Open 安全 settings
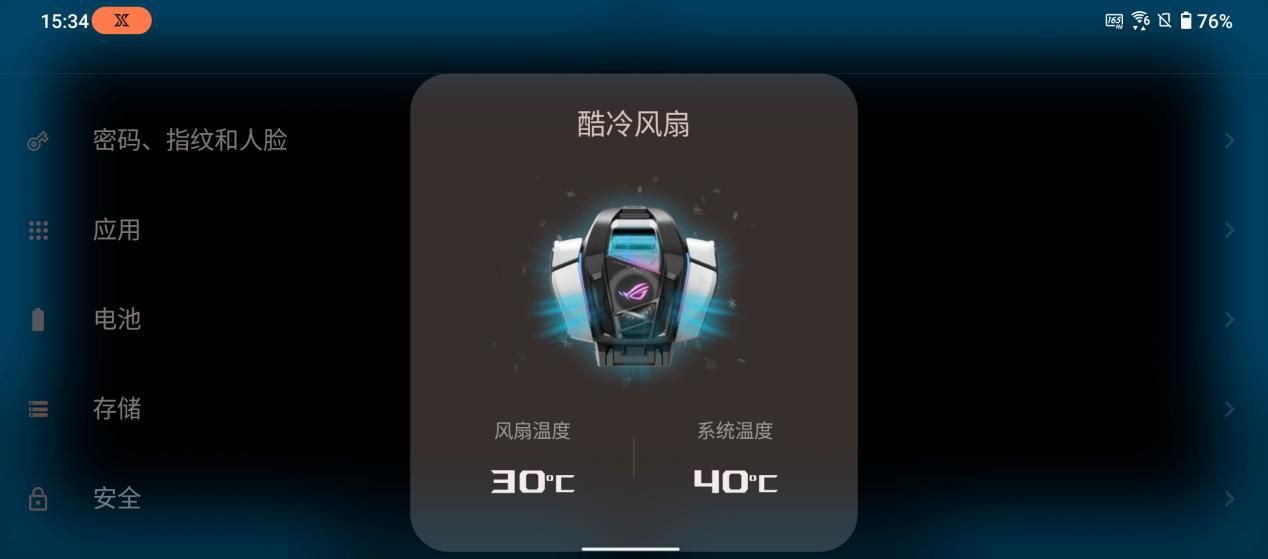1268x559 pixels. click(x=117, y=498)
